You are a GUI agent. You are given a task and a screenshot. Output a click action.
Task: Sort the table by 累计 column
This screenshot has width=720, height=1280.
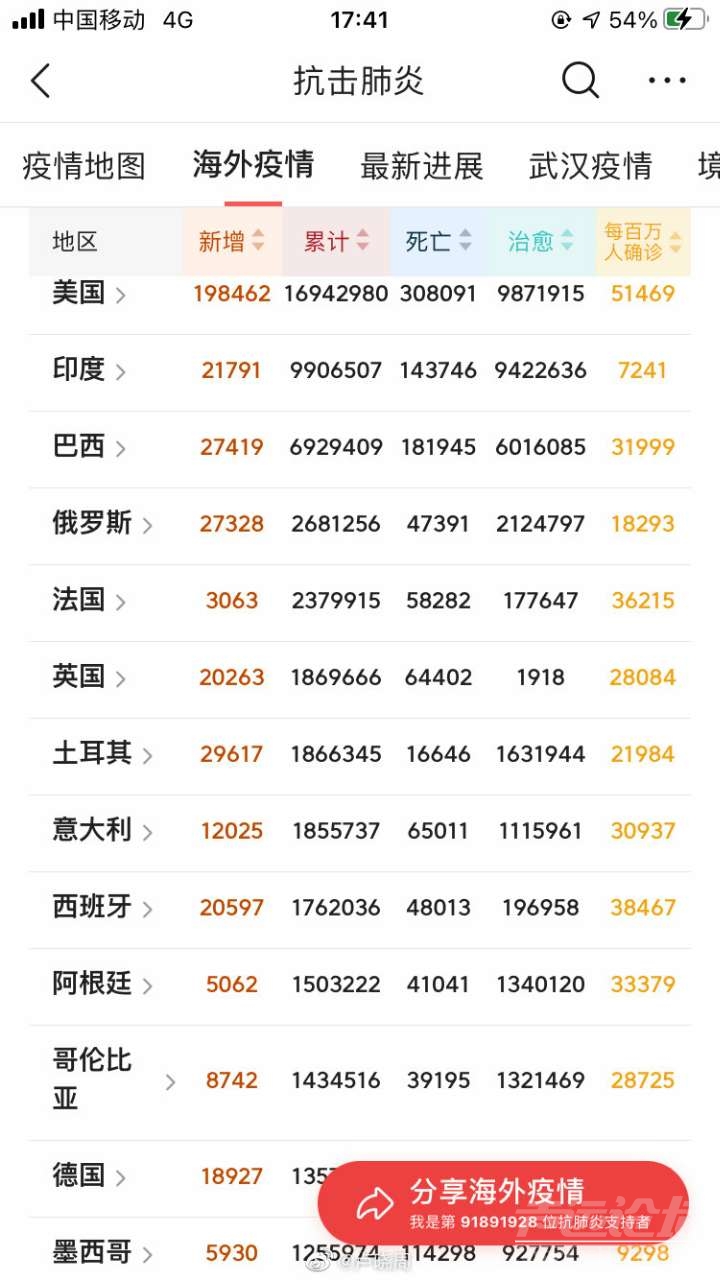(x=336, y=241)
